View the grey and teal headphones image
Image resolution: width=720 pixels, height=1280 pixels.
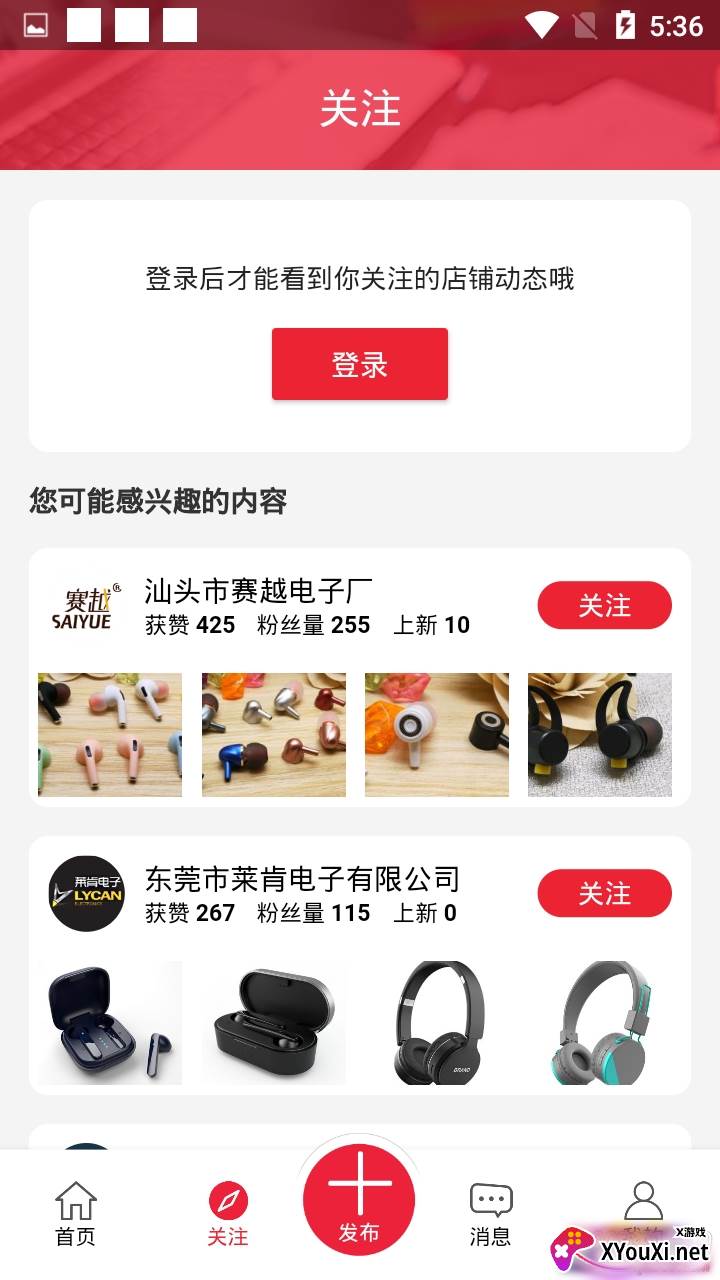[600, 1023]
